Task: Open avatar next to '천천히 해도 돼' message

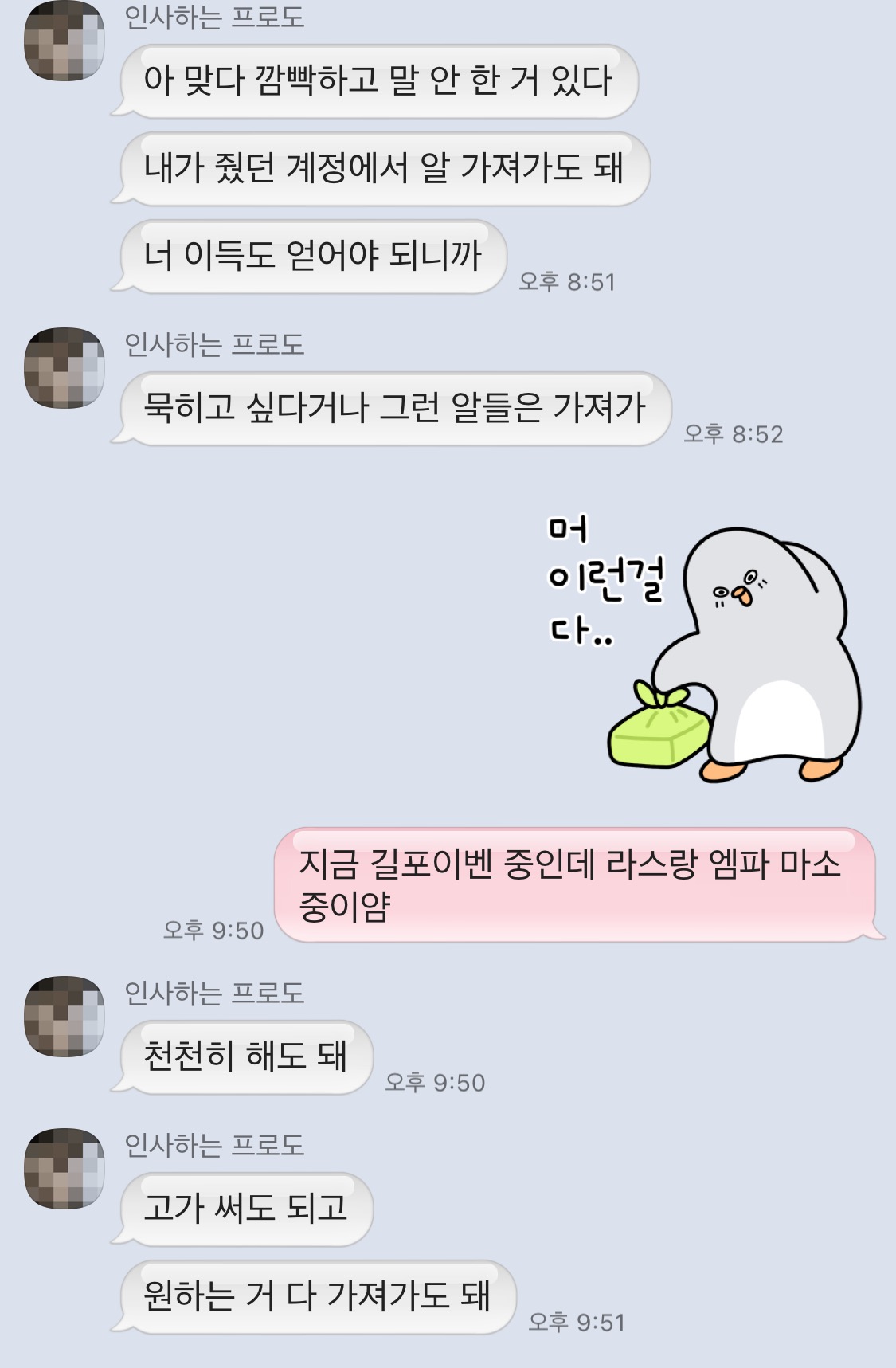Action: [64, 1017]
